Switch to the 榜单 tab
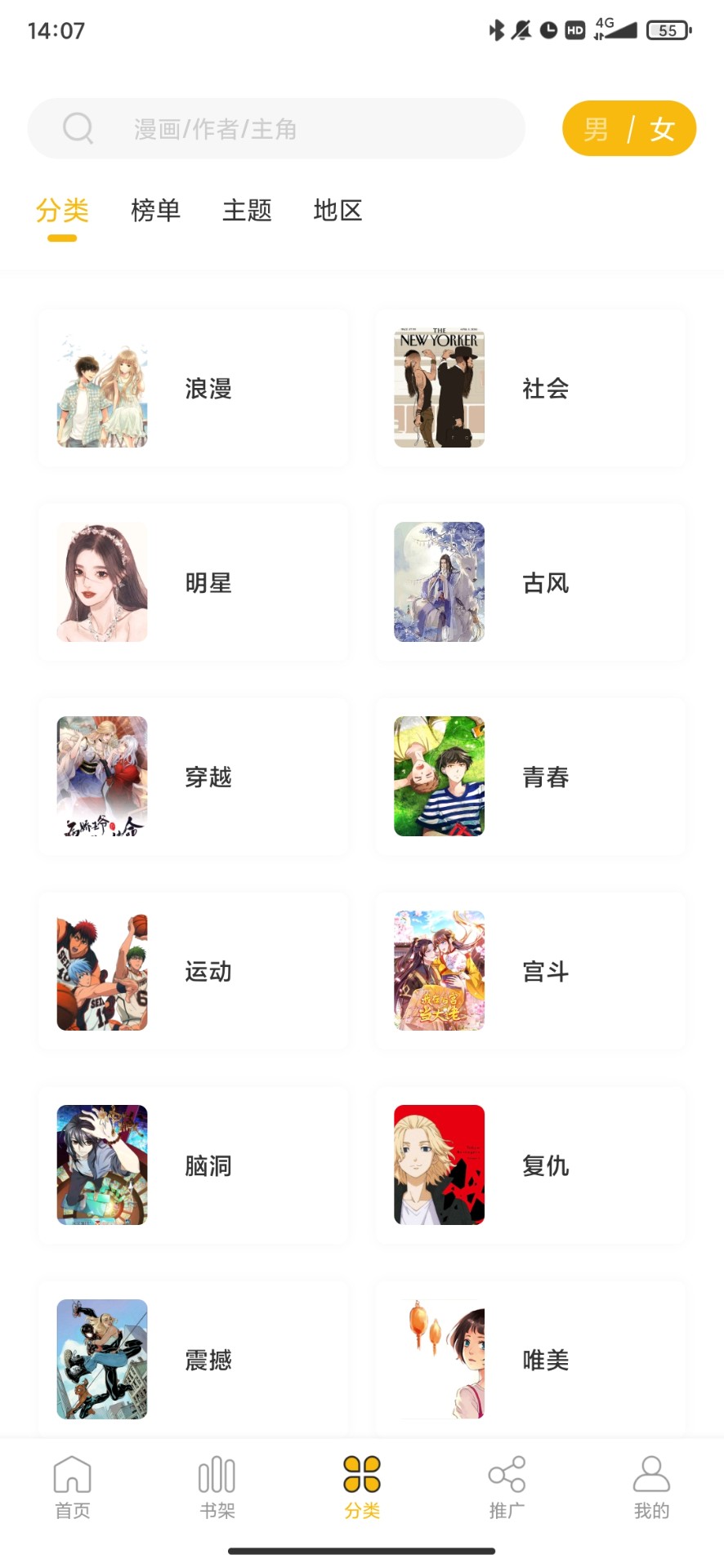Screen dimensions: 724x1568 (x=155, y=211)
